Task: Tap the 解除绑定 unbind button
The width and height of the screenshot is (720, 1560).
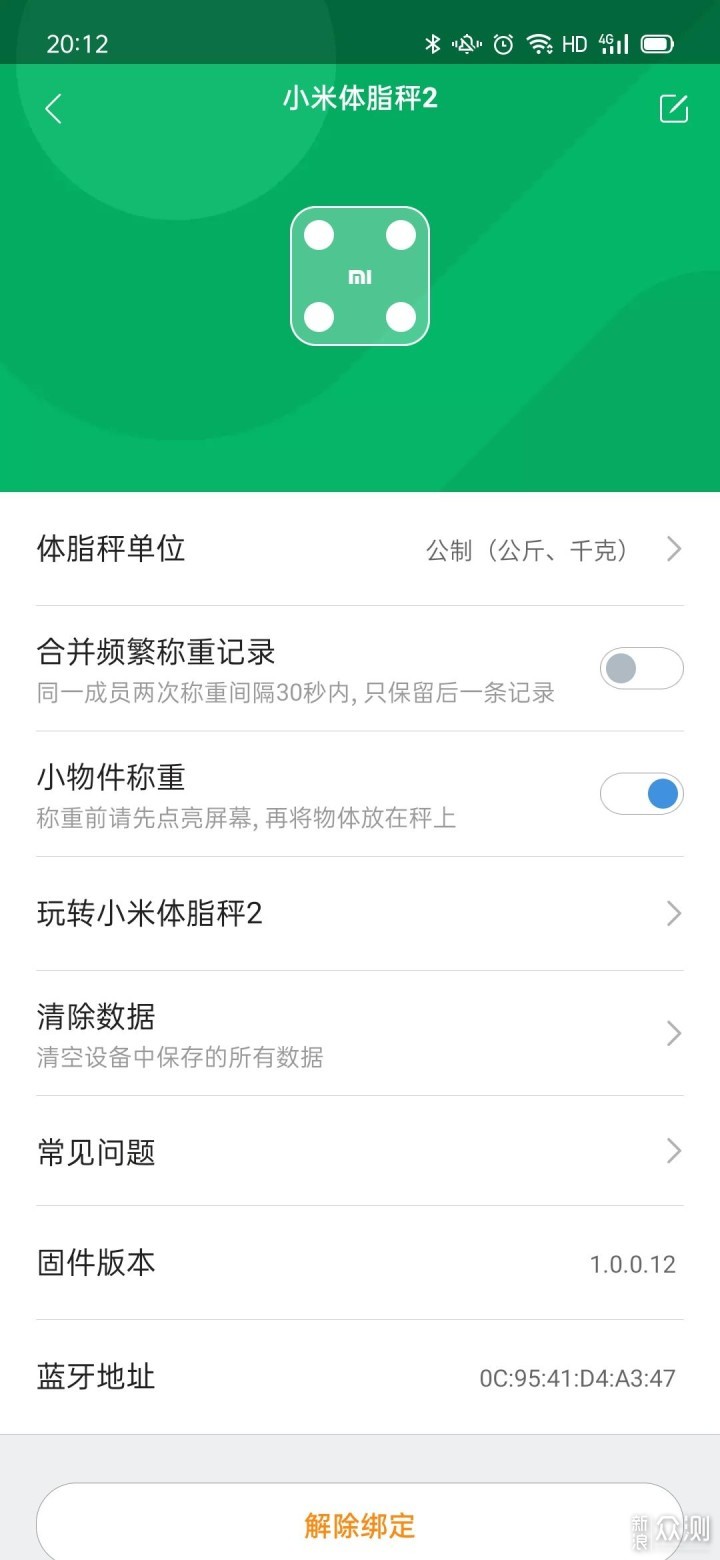Action: click(x=360, y=1524)
